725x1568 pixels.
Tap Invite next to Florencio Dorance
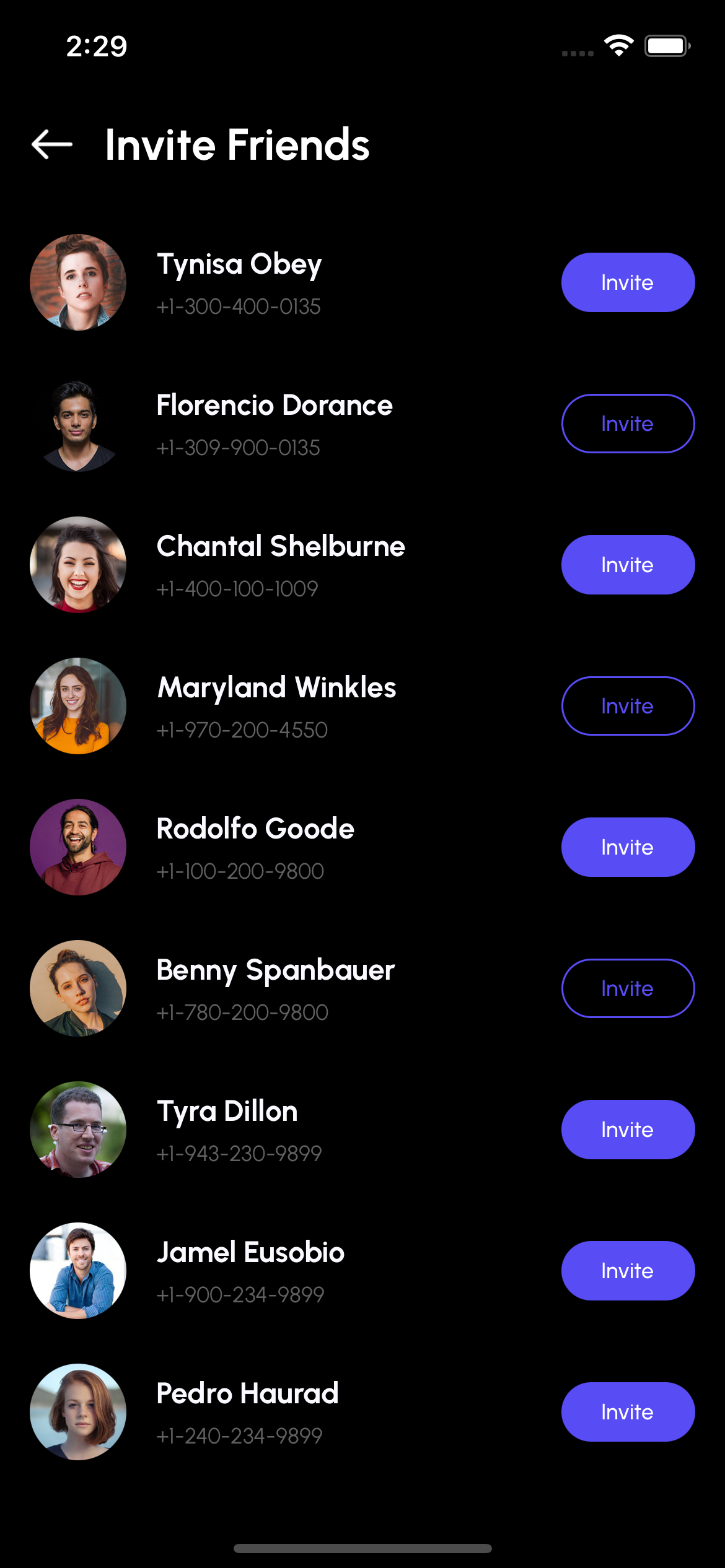(x=627, y=424)
